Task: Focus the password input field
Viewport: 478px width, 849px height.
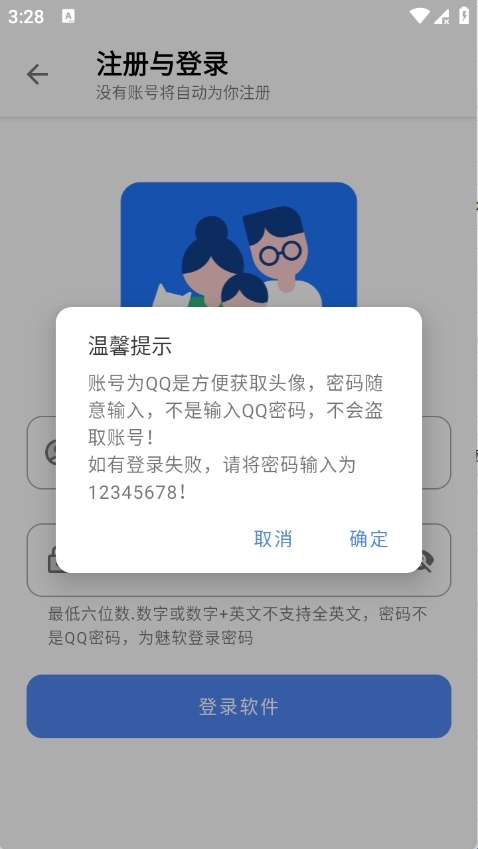Action: click(x=239, y=560)
